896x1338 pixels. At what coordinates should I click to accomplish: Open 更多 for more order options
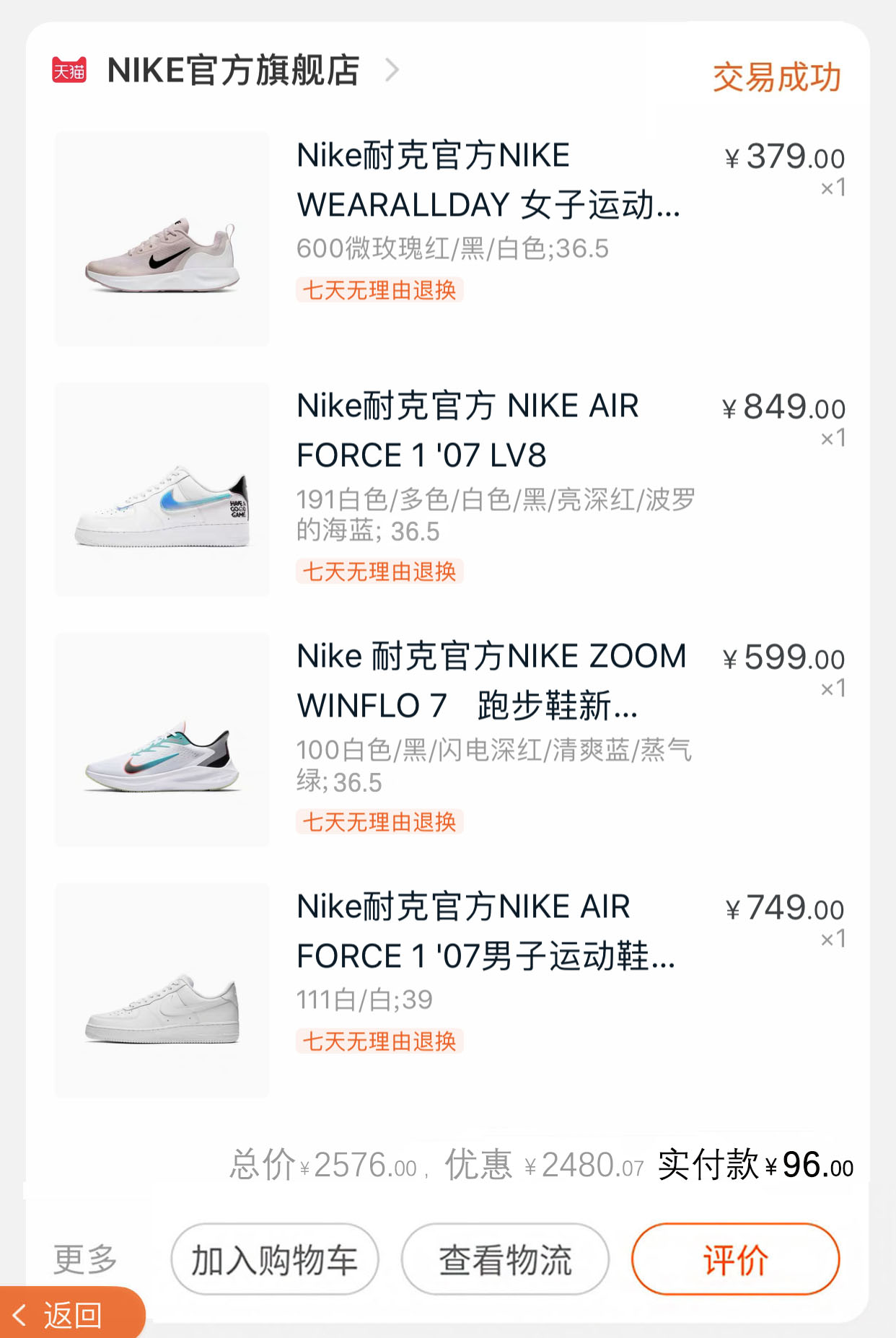coord(85,1259)
